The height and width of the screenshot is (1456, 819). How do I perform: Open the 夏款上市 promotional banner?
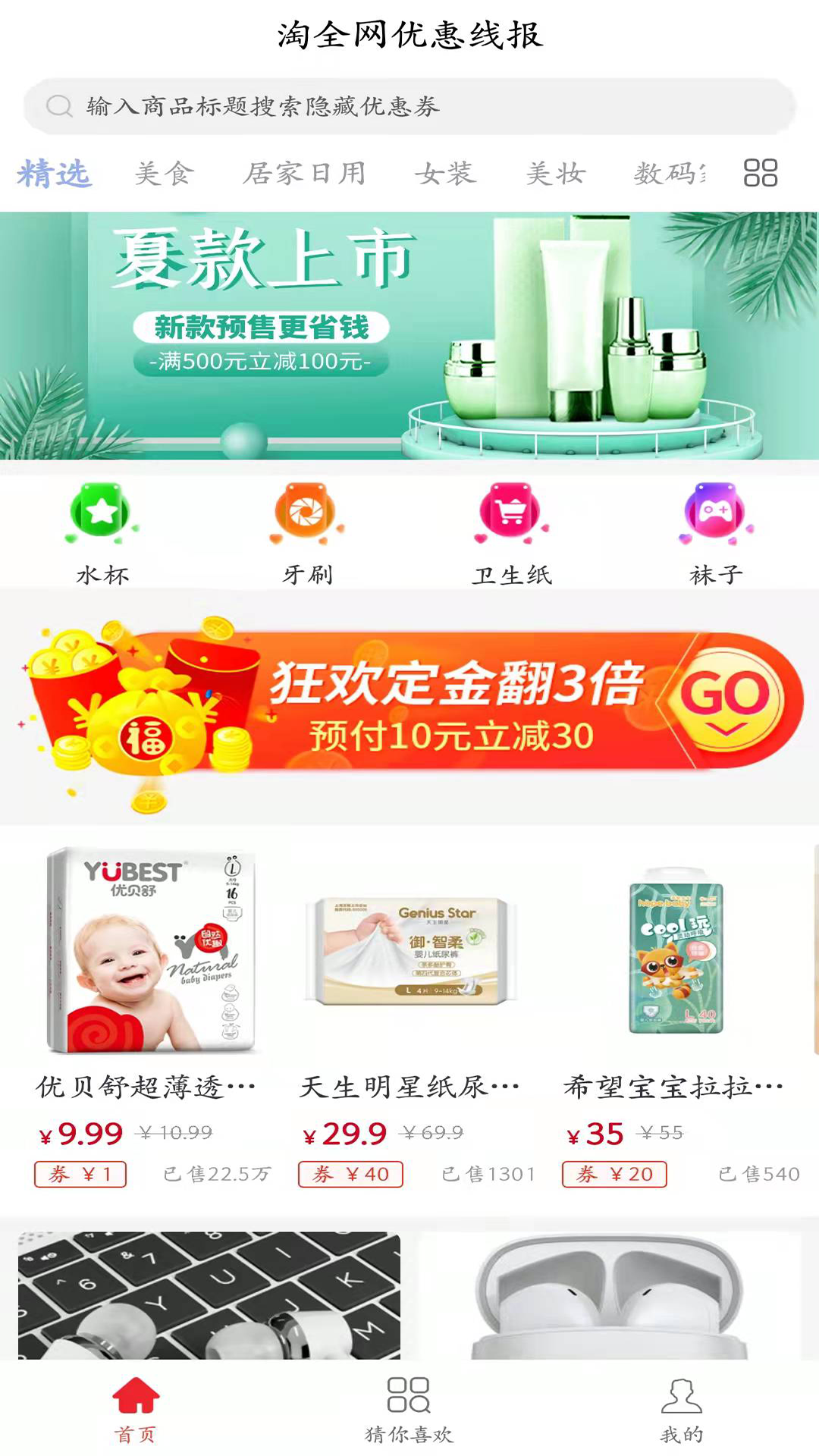point(409,335)
